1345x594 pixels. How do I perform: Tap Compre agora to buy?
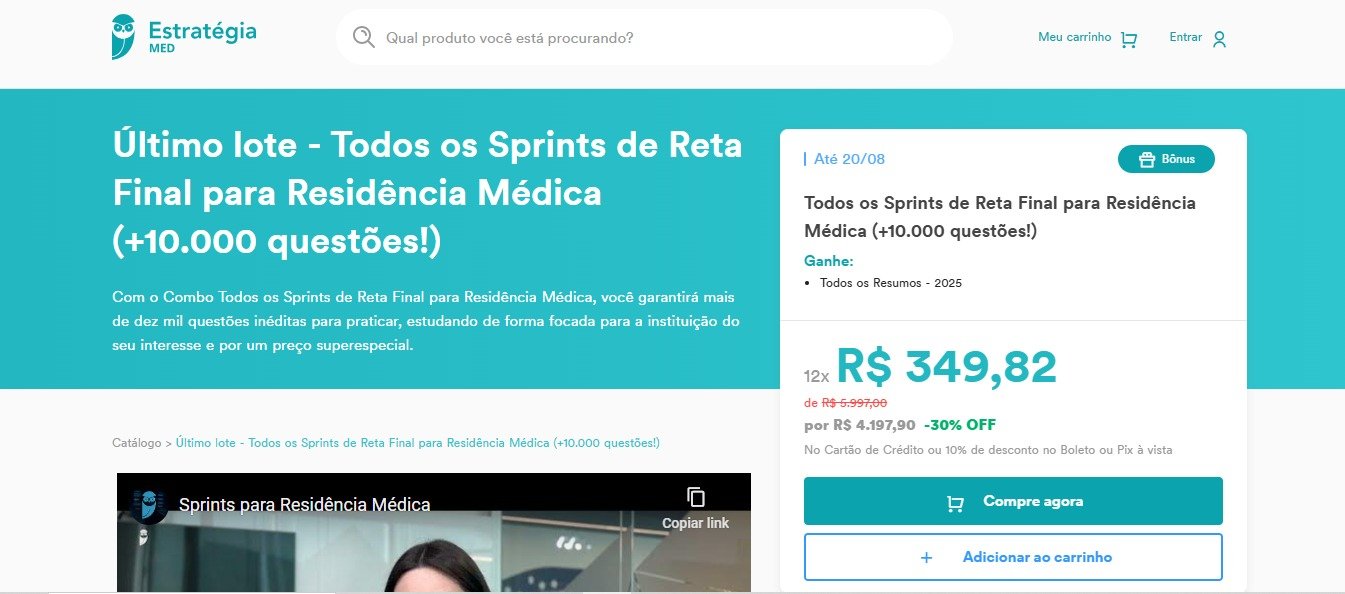pos(1013,501)
